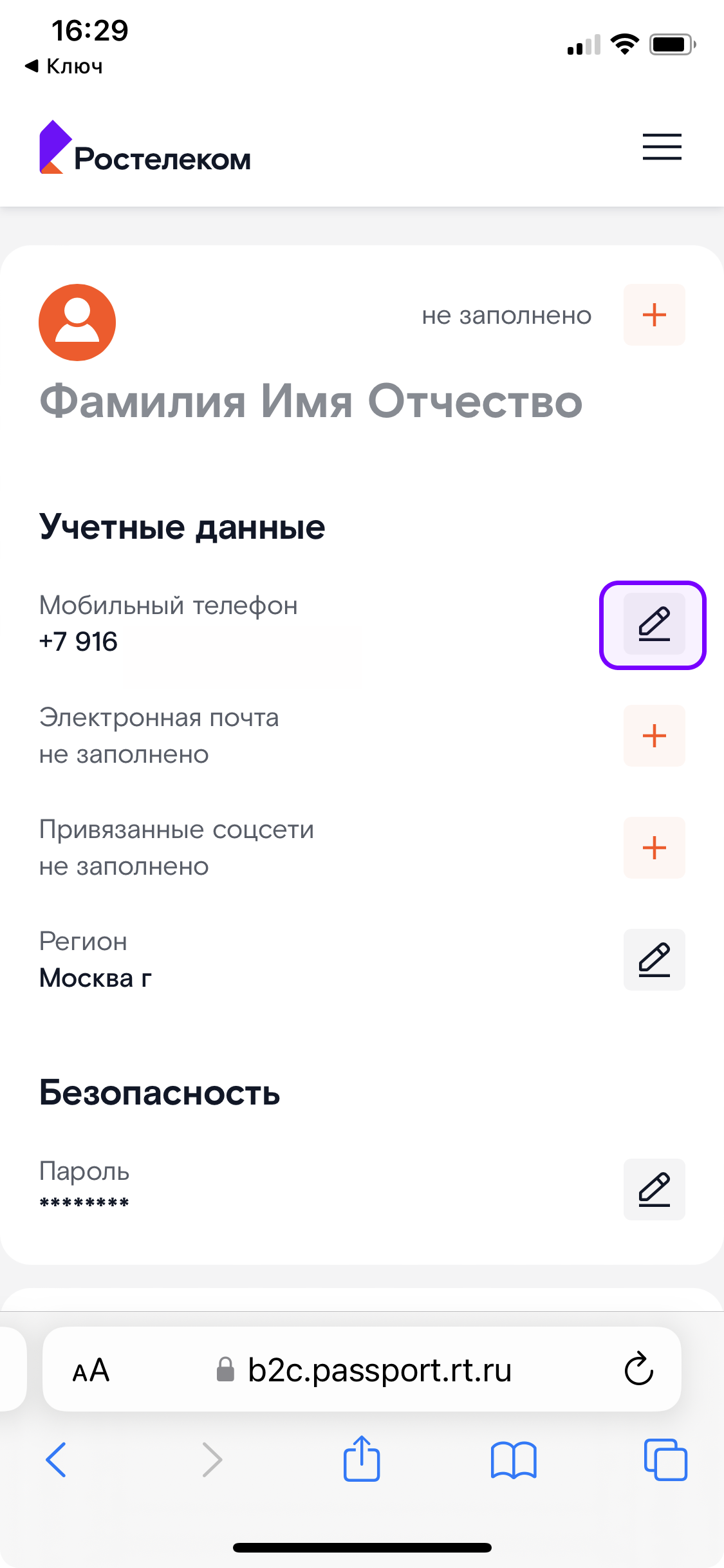Go back to previous page in Safari
The height and width of the screenshot is (1568, 724).
[56, 1459]
